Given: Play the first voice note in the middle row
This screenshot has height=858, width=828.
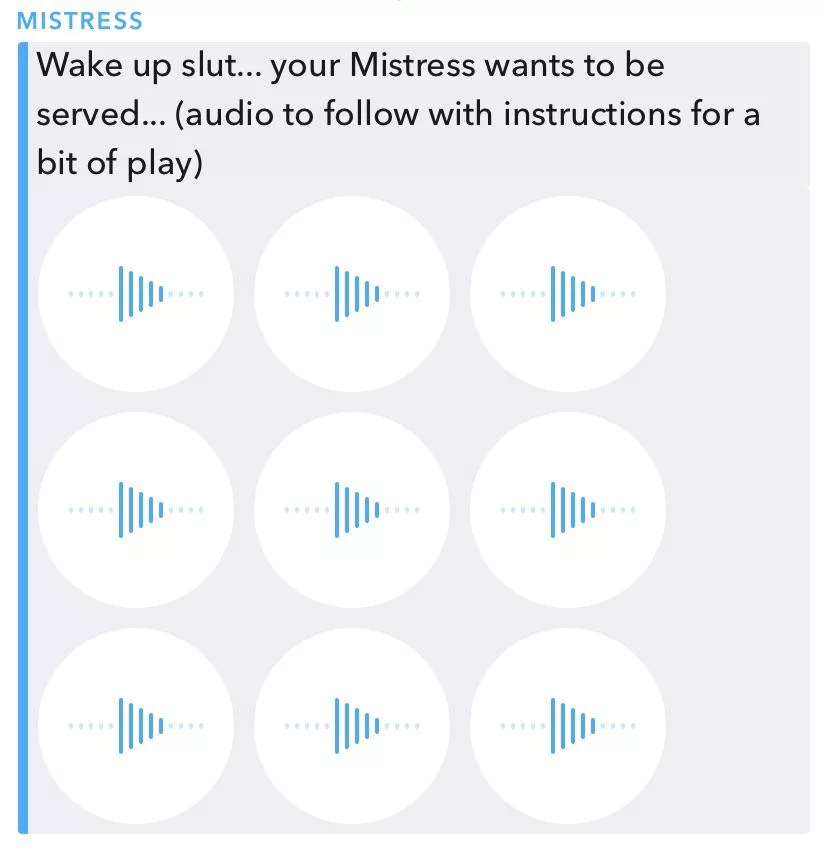Looking at the screenshot, I should tap(136, 510).
